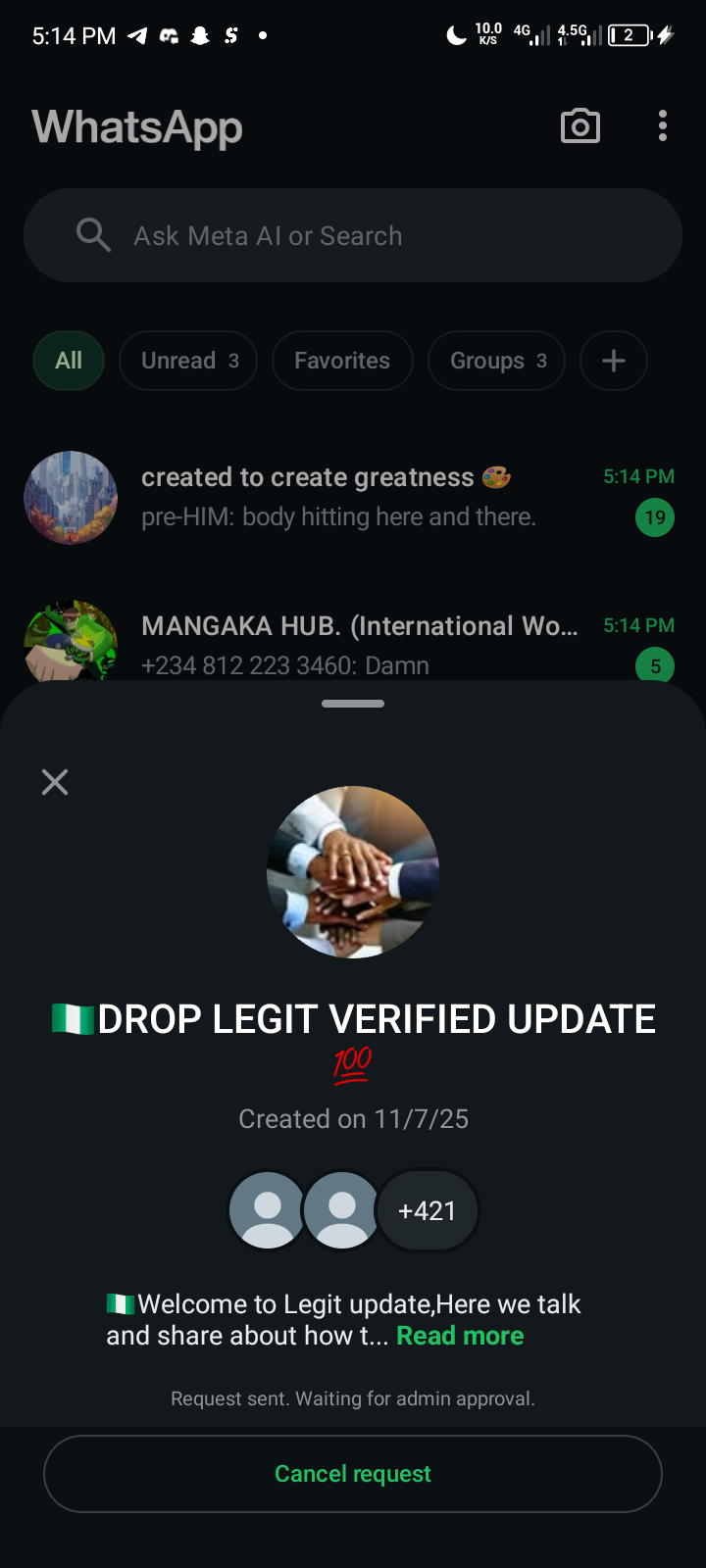Viewport: 706px width, 1568px height.
Task: Expand the description with Read more
Action: (x=460, y=1336)
